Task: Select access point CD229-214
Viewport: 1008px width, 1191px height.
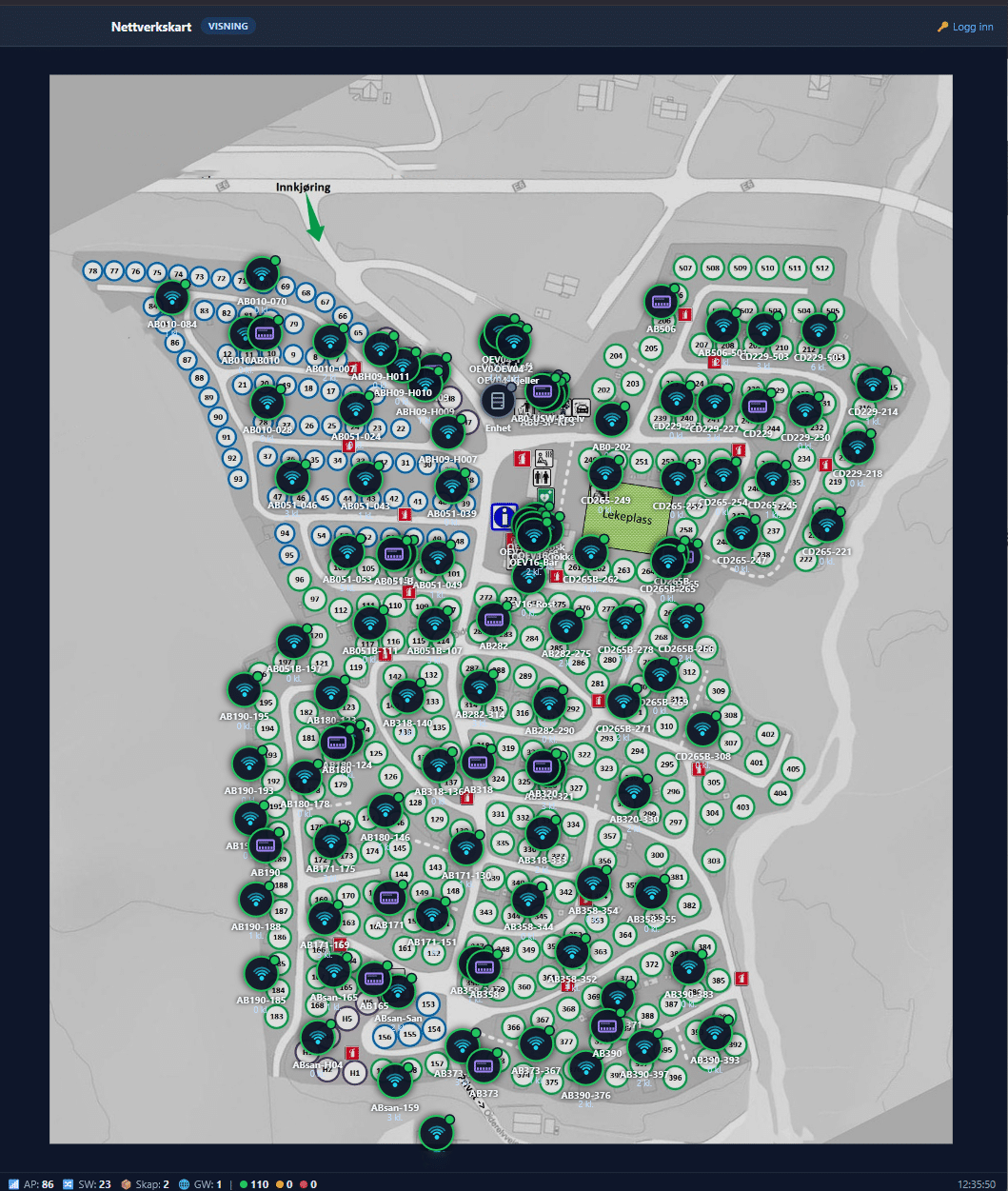Action: pyautogui.click(x=873, y=386)
